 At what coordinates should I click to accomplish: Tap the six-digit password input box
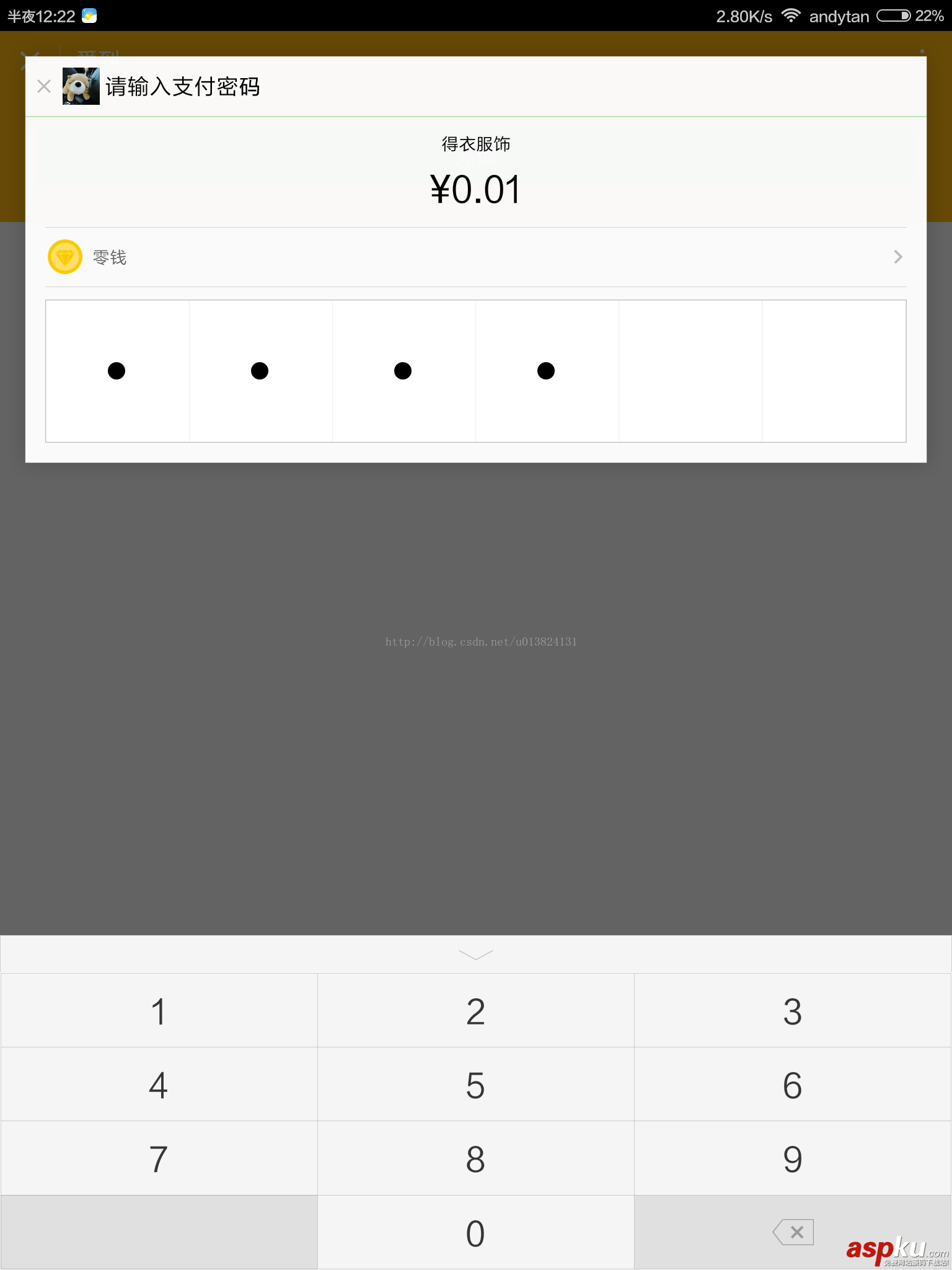pos(475,371)
